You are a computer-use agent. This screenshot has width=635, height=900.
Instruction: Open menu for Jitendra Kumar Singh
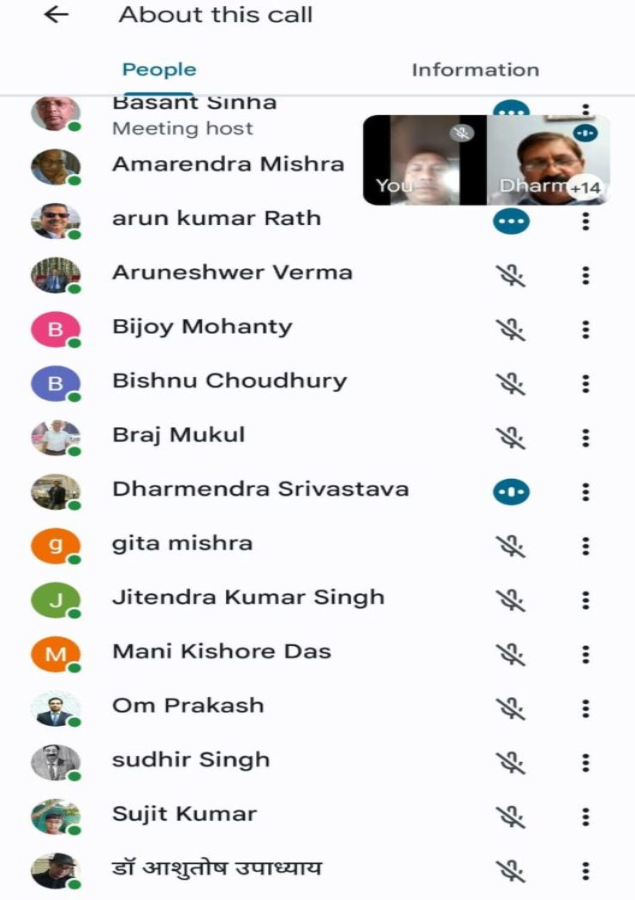click(586, 600)
